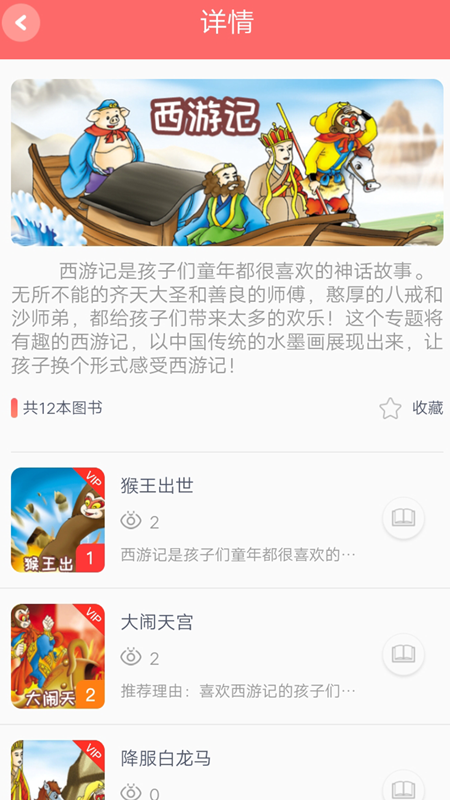Image resolution: width=450 pixels, height=800 pixels.
Task: Open the 降服白龙马 book entry
Action: point(225,763)
